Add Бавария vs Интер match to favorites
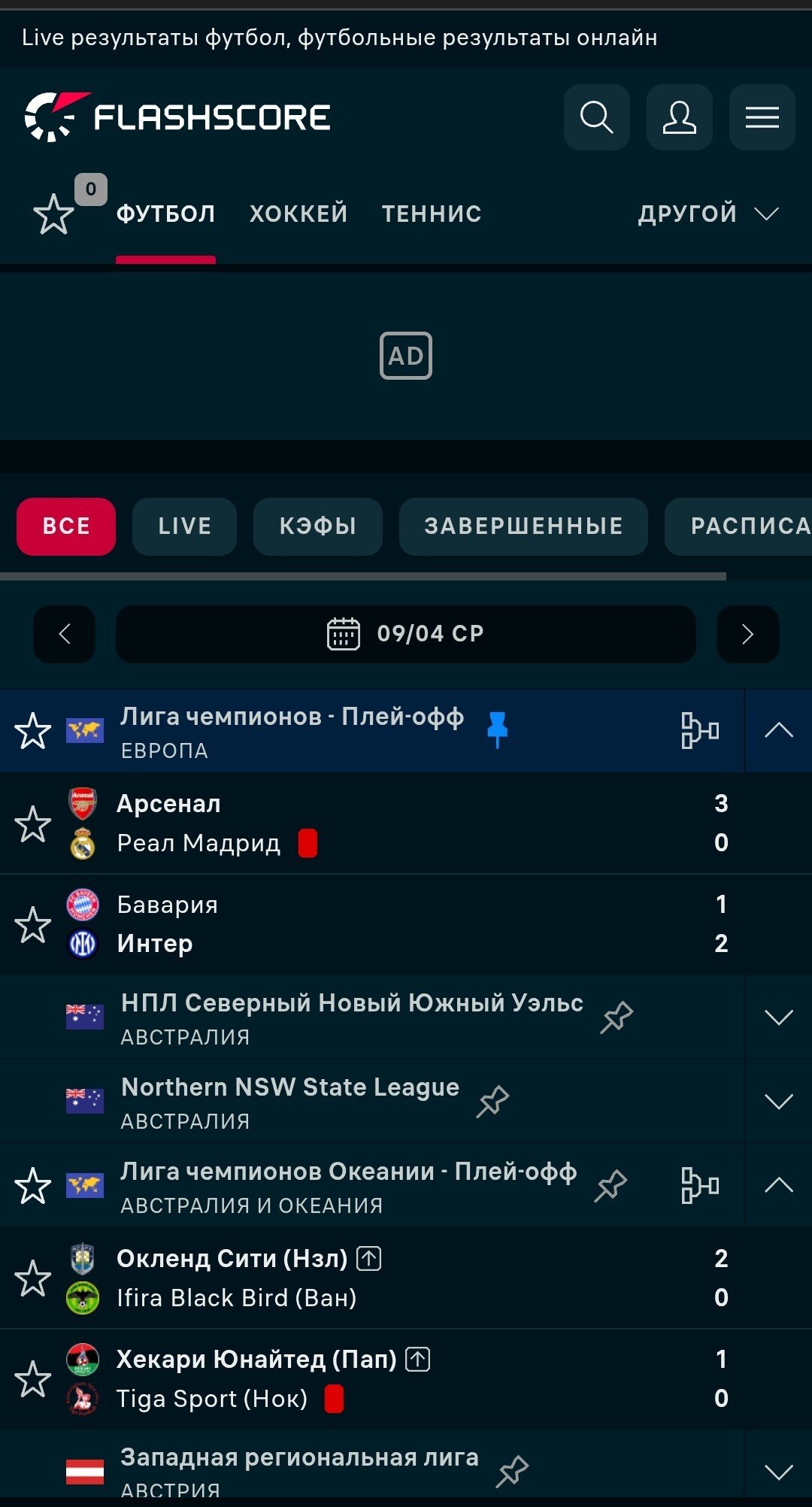Image resolution: width=812 pixels, height=1507 pixels. pos(33,924)
